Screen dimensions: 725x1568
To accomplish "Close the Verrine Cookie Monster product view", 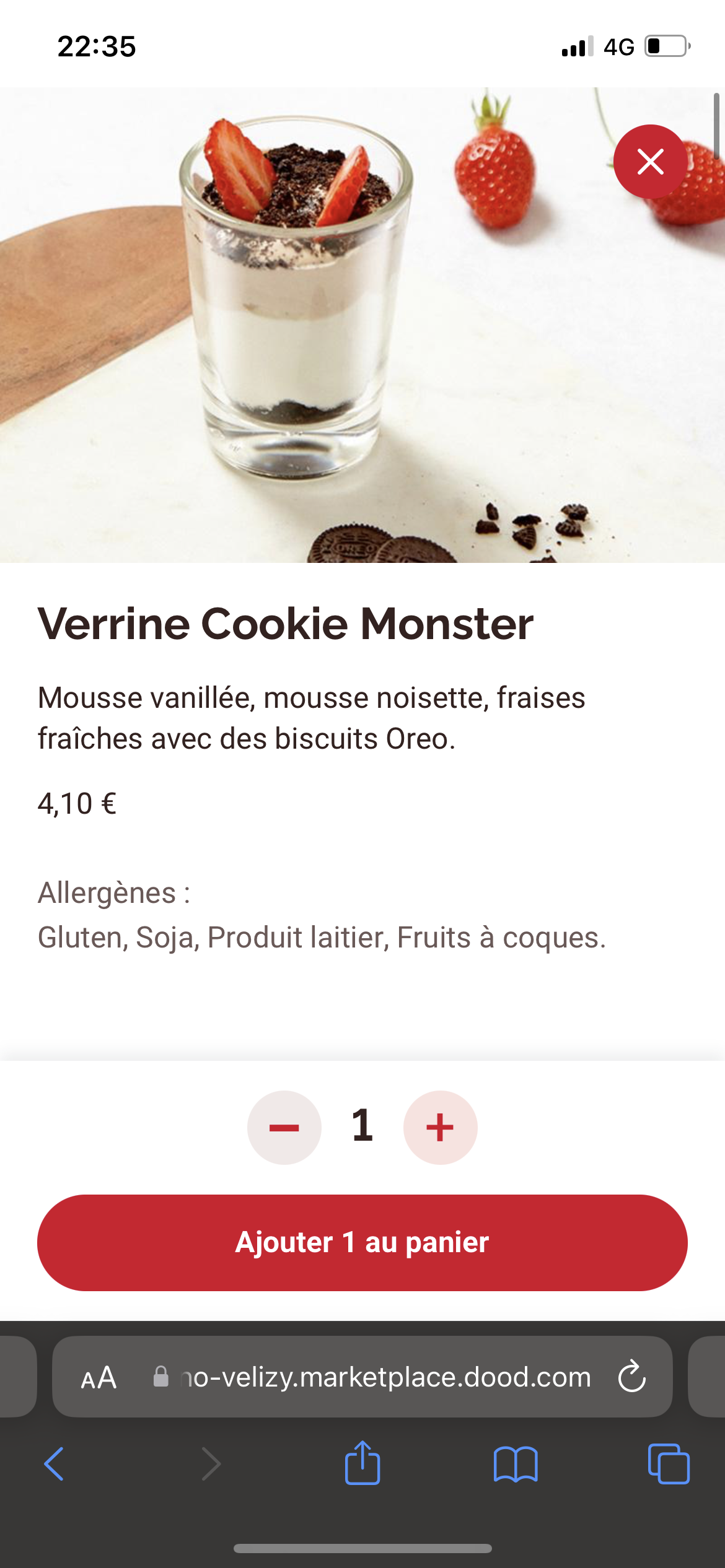I will coord(650,162).
